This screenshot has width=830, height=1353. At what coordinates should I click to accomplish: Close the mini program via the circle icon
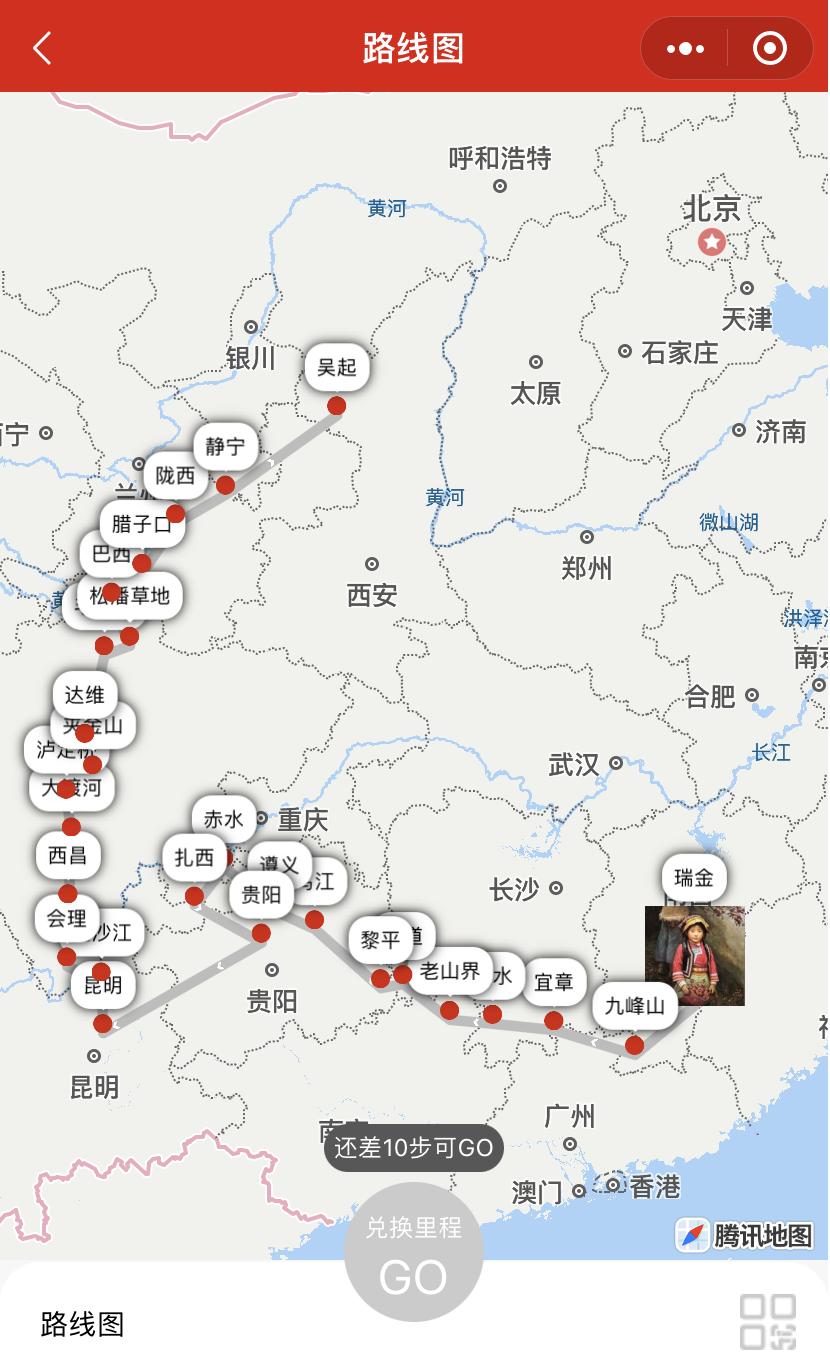point(769,48)
